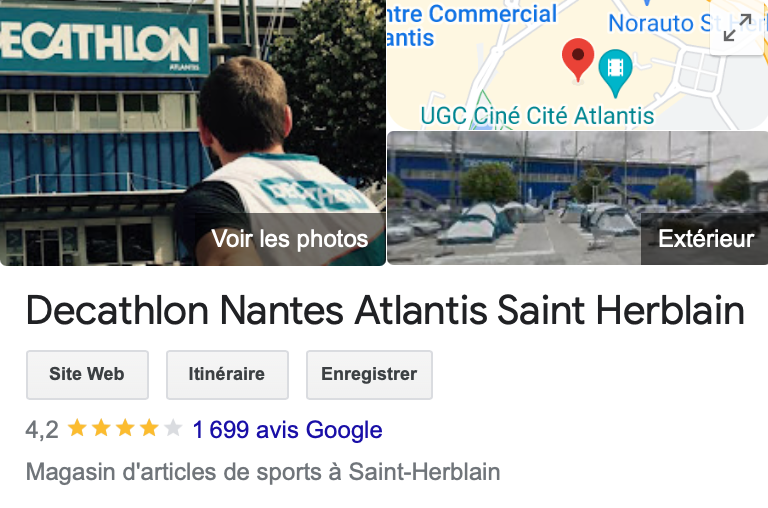The height and width of the screenshot is (508, 768).
Task: Get directions with Itinéraire
Action: (227, 374)
